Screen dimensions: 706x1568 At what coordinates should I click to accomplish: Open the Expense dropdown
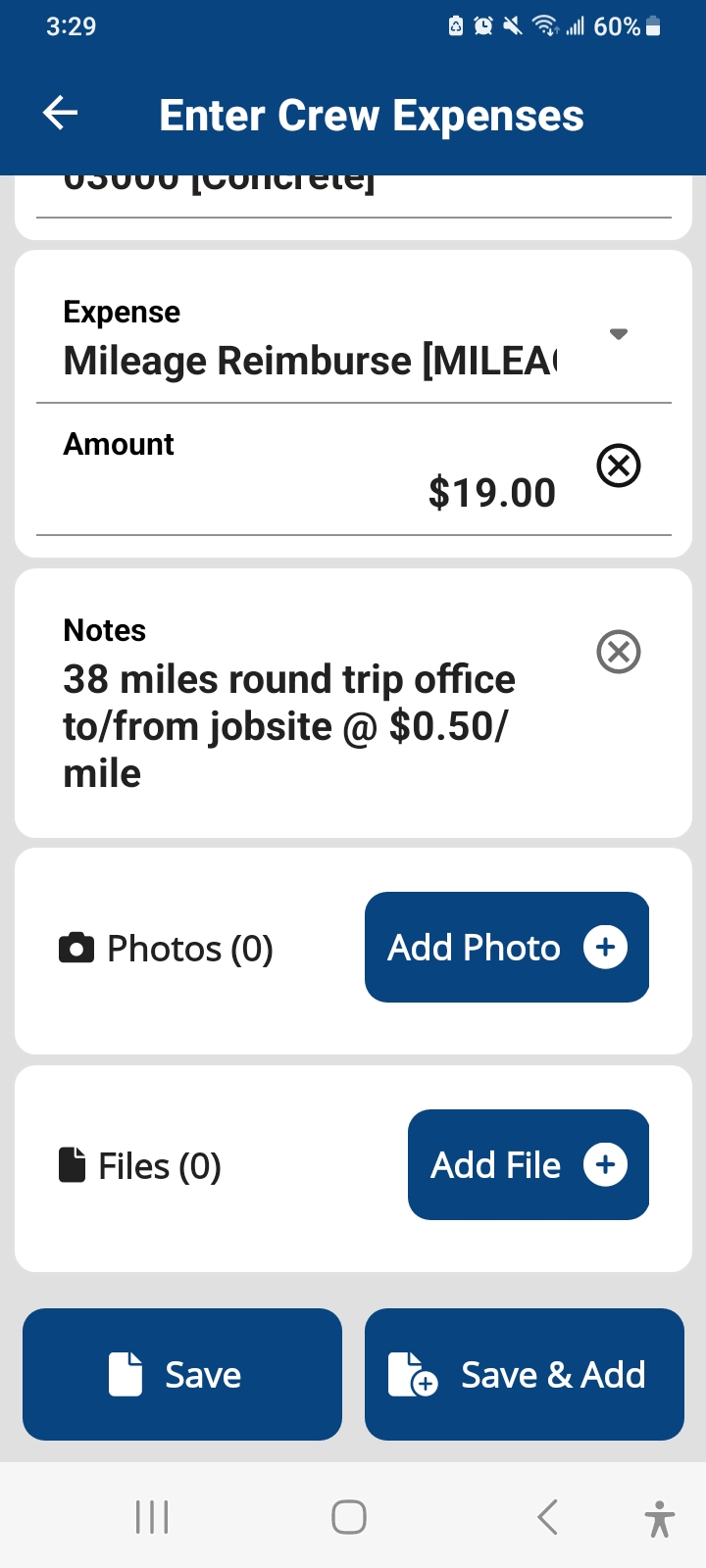pos(353,339)
